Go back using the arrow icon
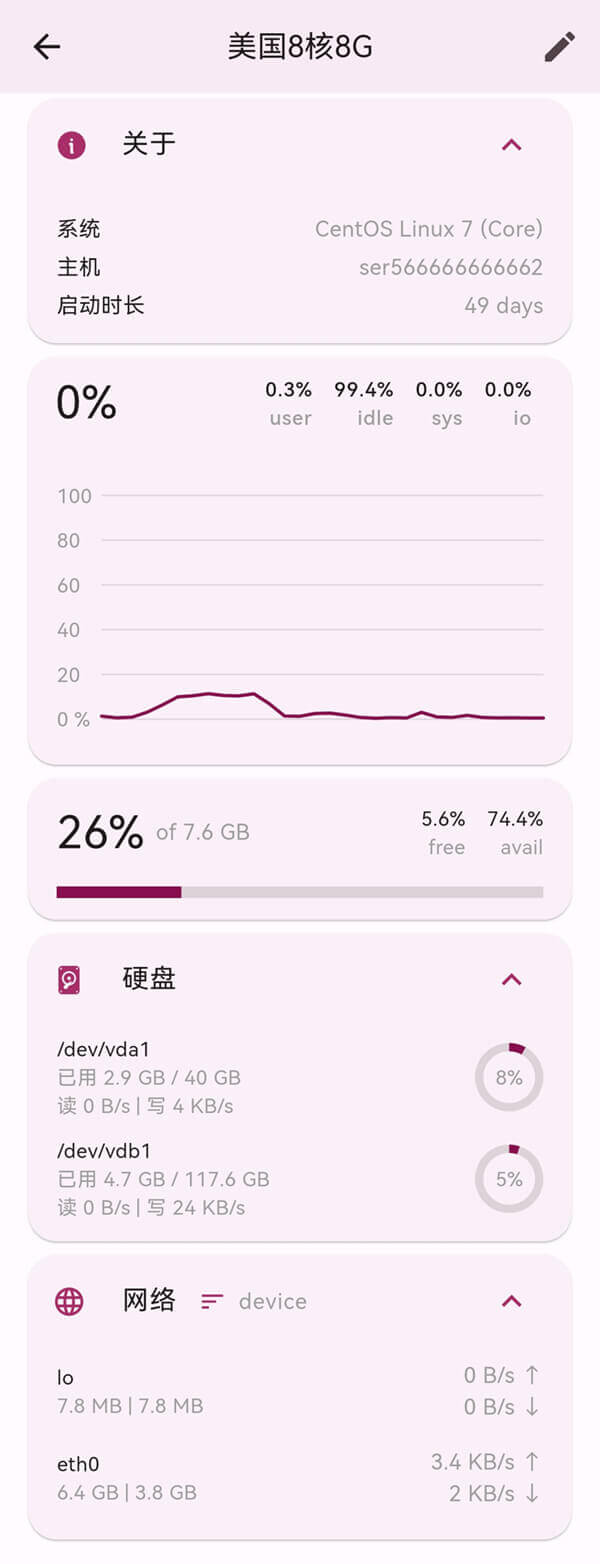600x1564 pixels. pos(47,47)
